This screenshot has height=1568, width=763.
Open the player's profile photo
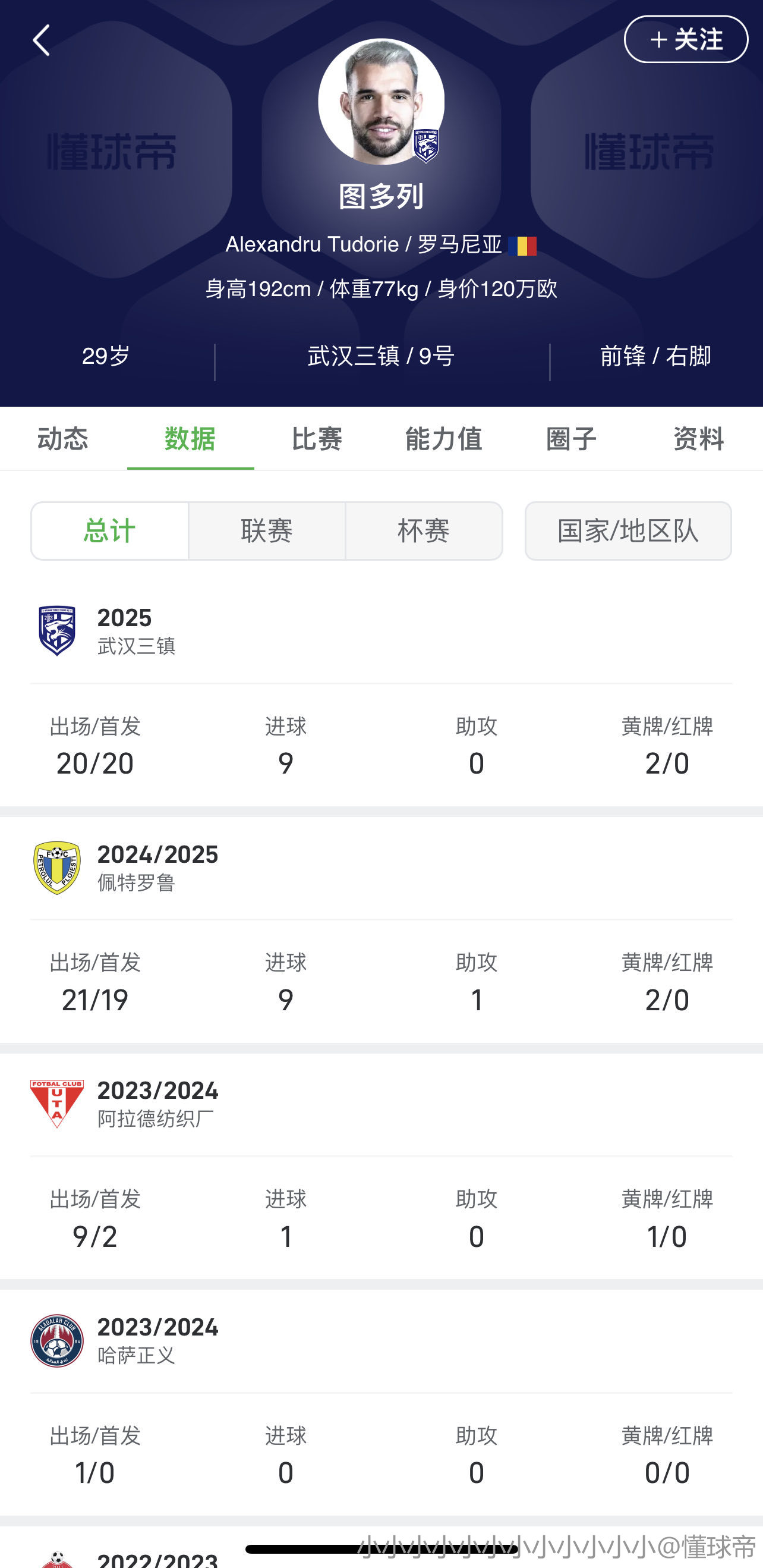(381, 102)
